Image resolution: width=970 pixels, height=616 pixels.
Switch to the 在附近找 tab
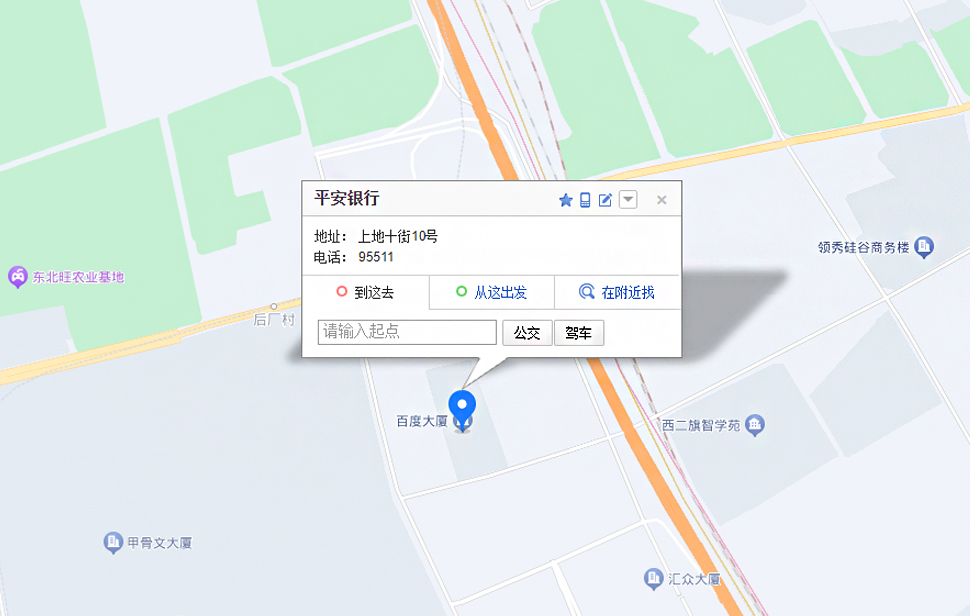tap(617, 293)
